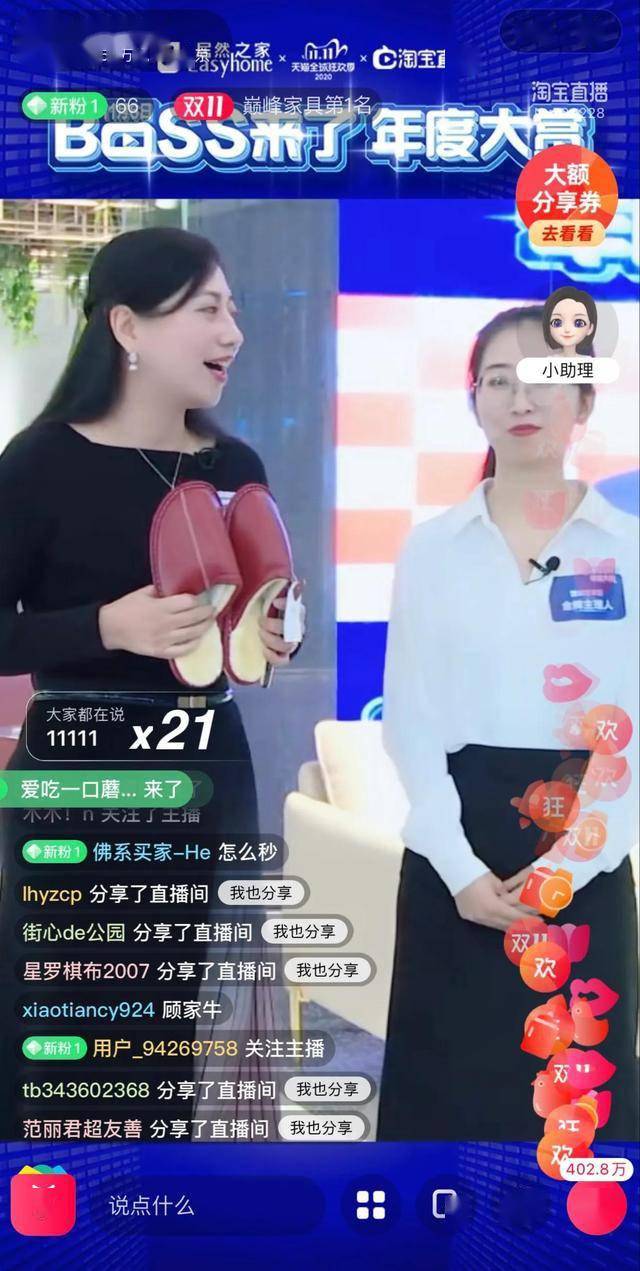Tap 我也分享 next to tb343602368
Image resolution: width=640 pixels, height=1271 pixels.
tap(327, 1089)
